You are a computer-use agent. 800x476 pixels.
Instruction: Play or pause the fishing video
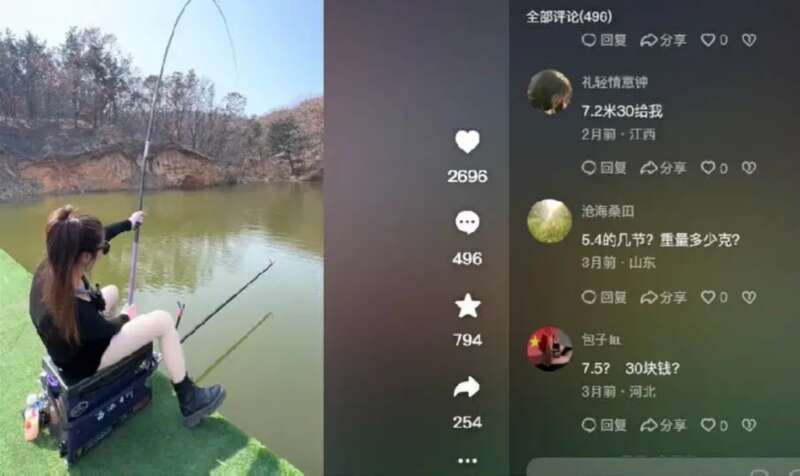click(161, 238)
